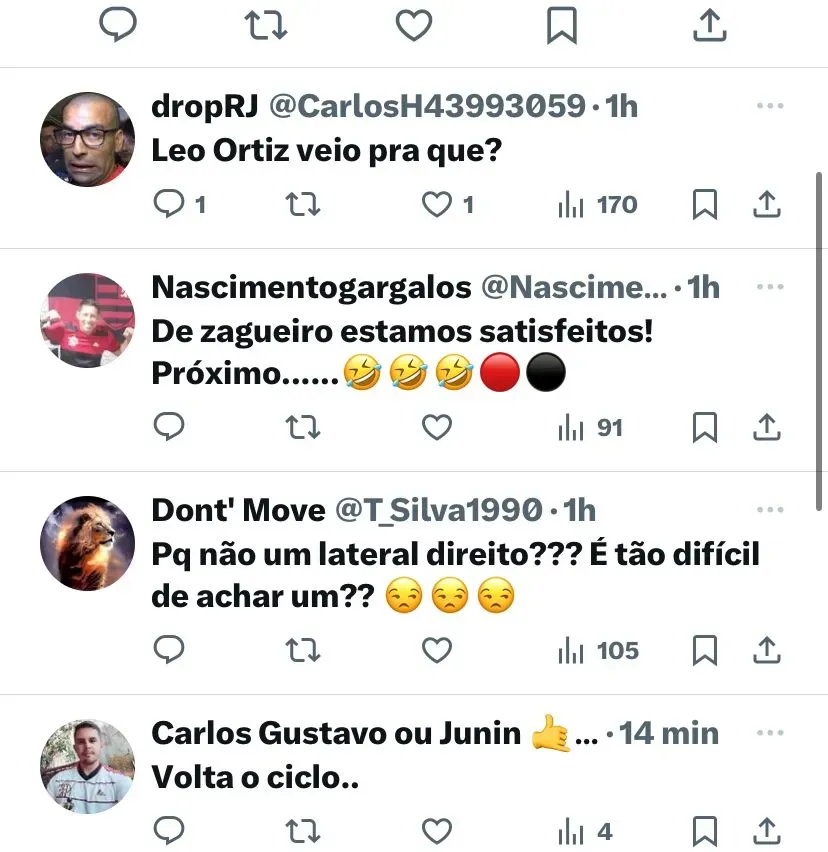Open @T_Silva1990 handle
The image size is (828, 852).
438,510
